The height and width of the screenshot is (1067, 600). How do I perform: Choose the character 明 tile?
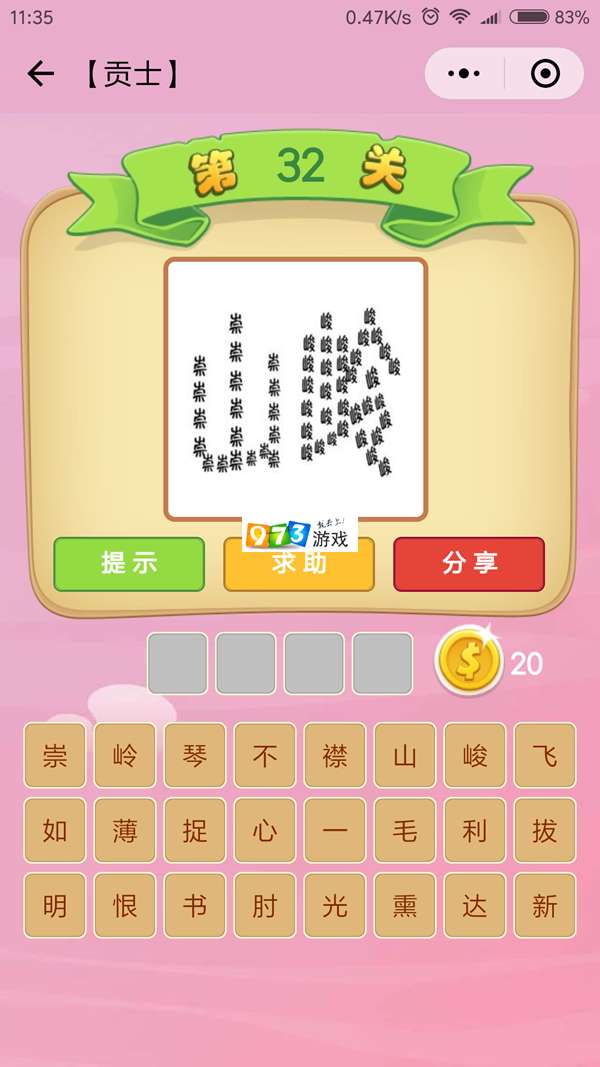tap(55, 906)
